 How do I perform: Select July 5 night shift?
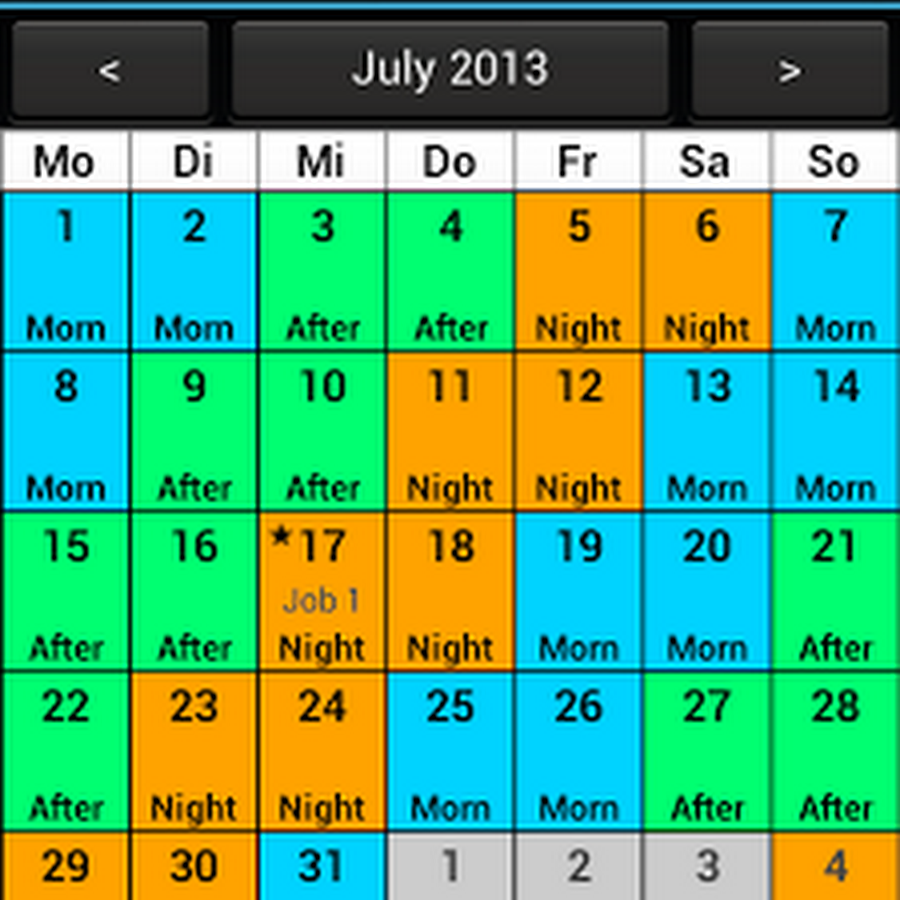coord(578,272)
